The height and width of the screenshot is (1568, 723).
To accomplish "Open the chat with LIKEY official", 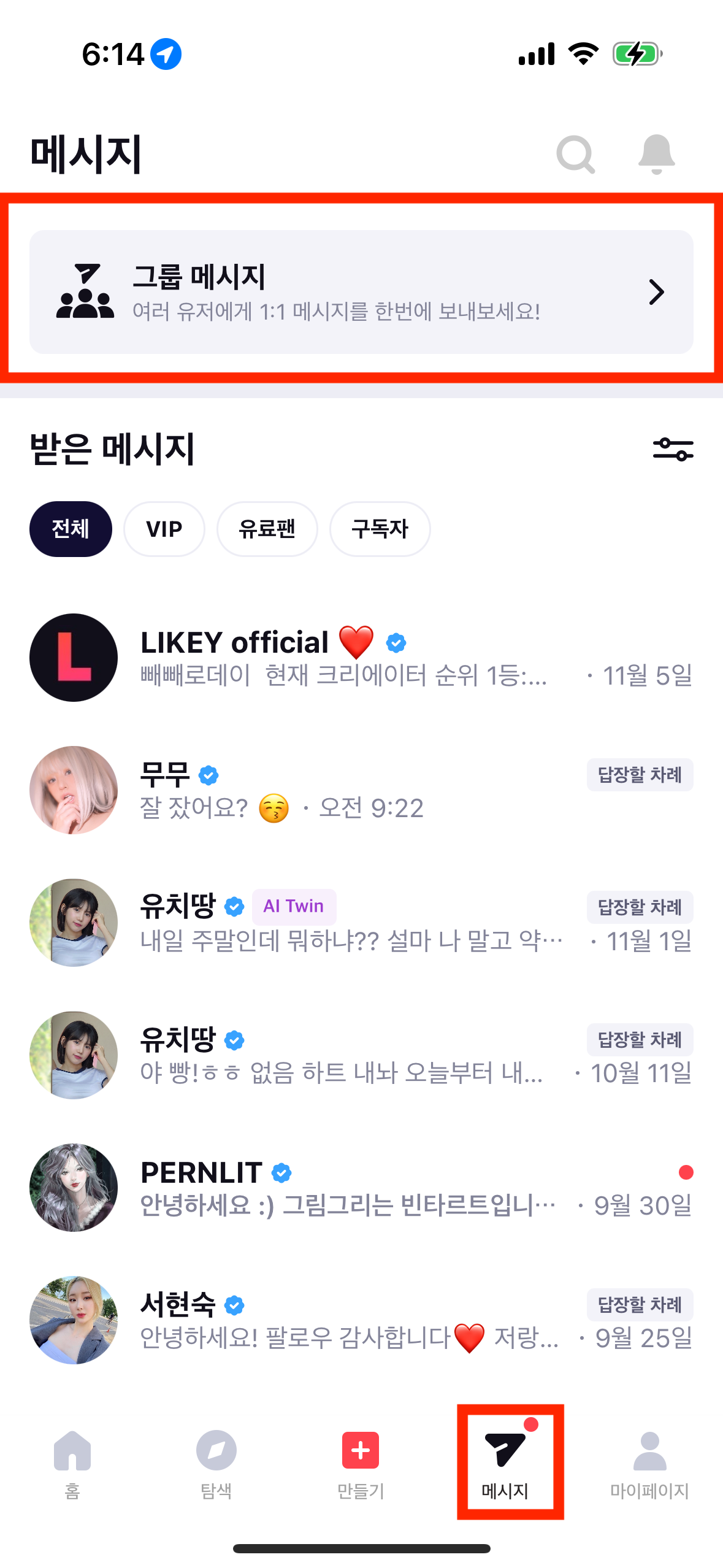I will (361, 658).
